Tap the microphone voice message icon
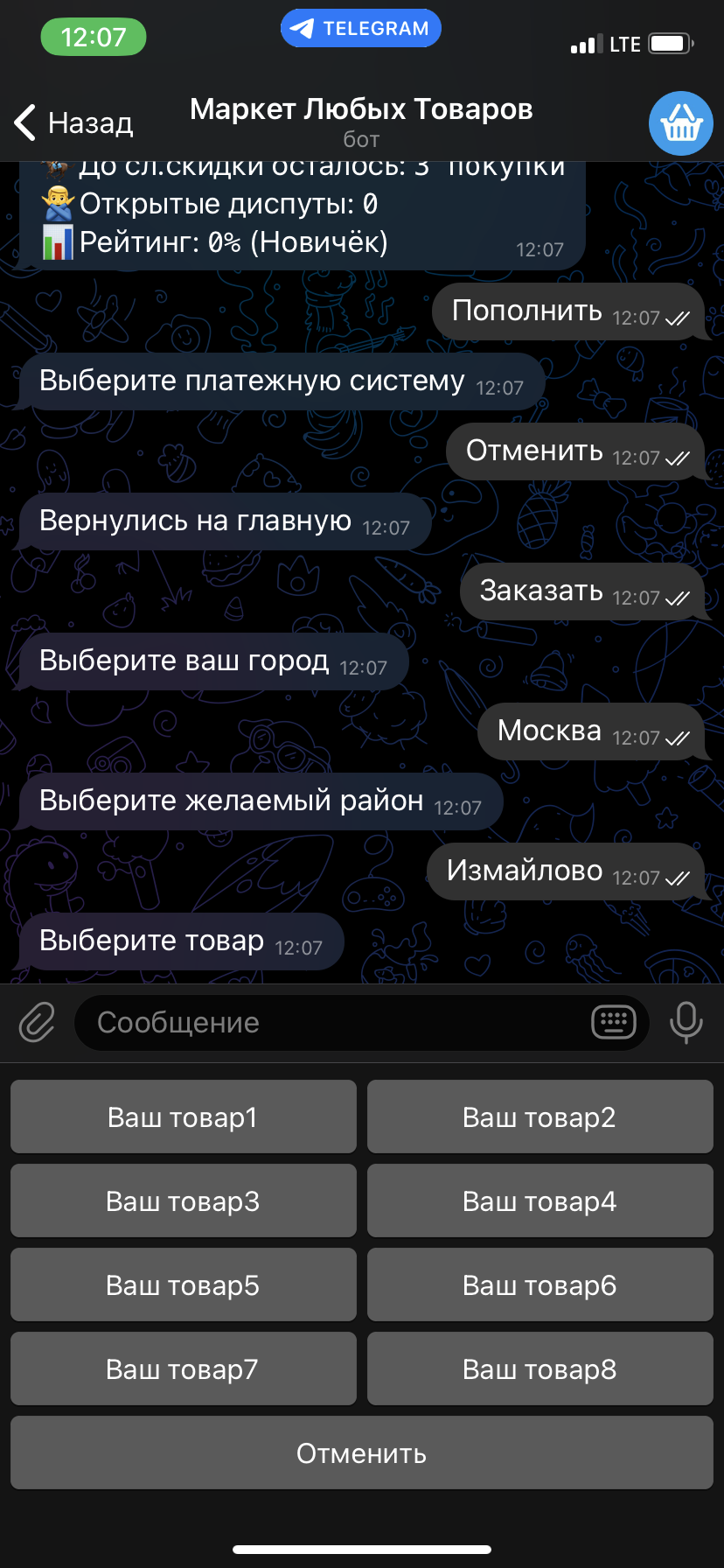724x1568 pixels. click(x=686, y=1022)
